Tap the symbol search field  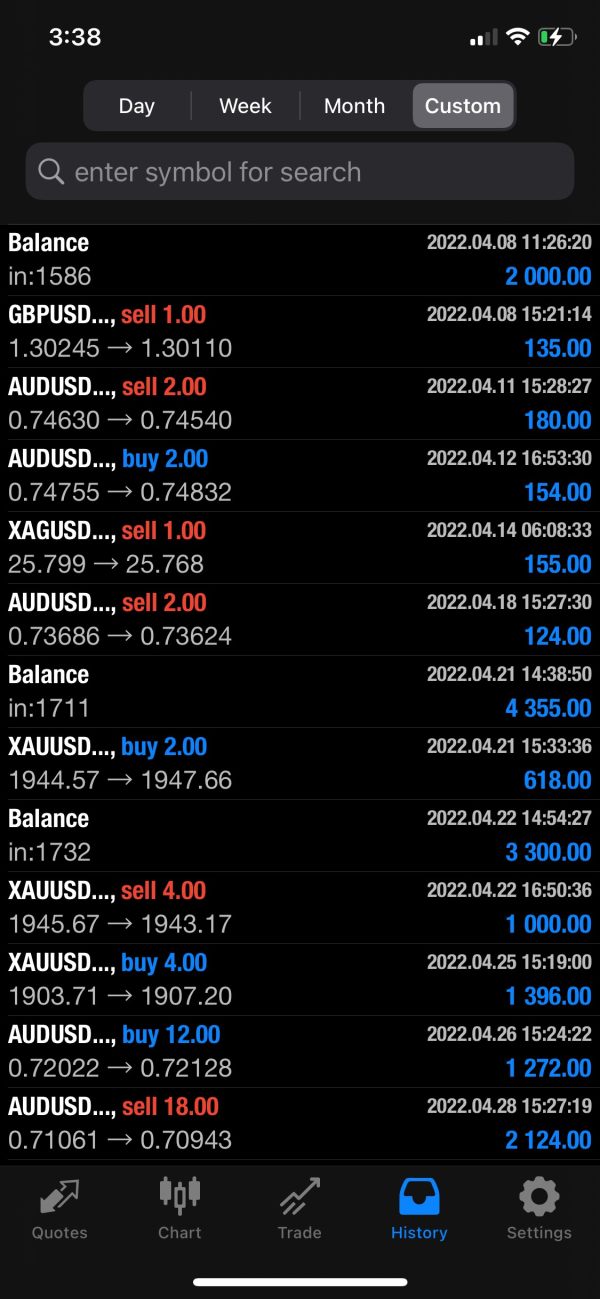pyautogui.click(x=300, y=172)
